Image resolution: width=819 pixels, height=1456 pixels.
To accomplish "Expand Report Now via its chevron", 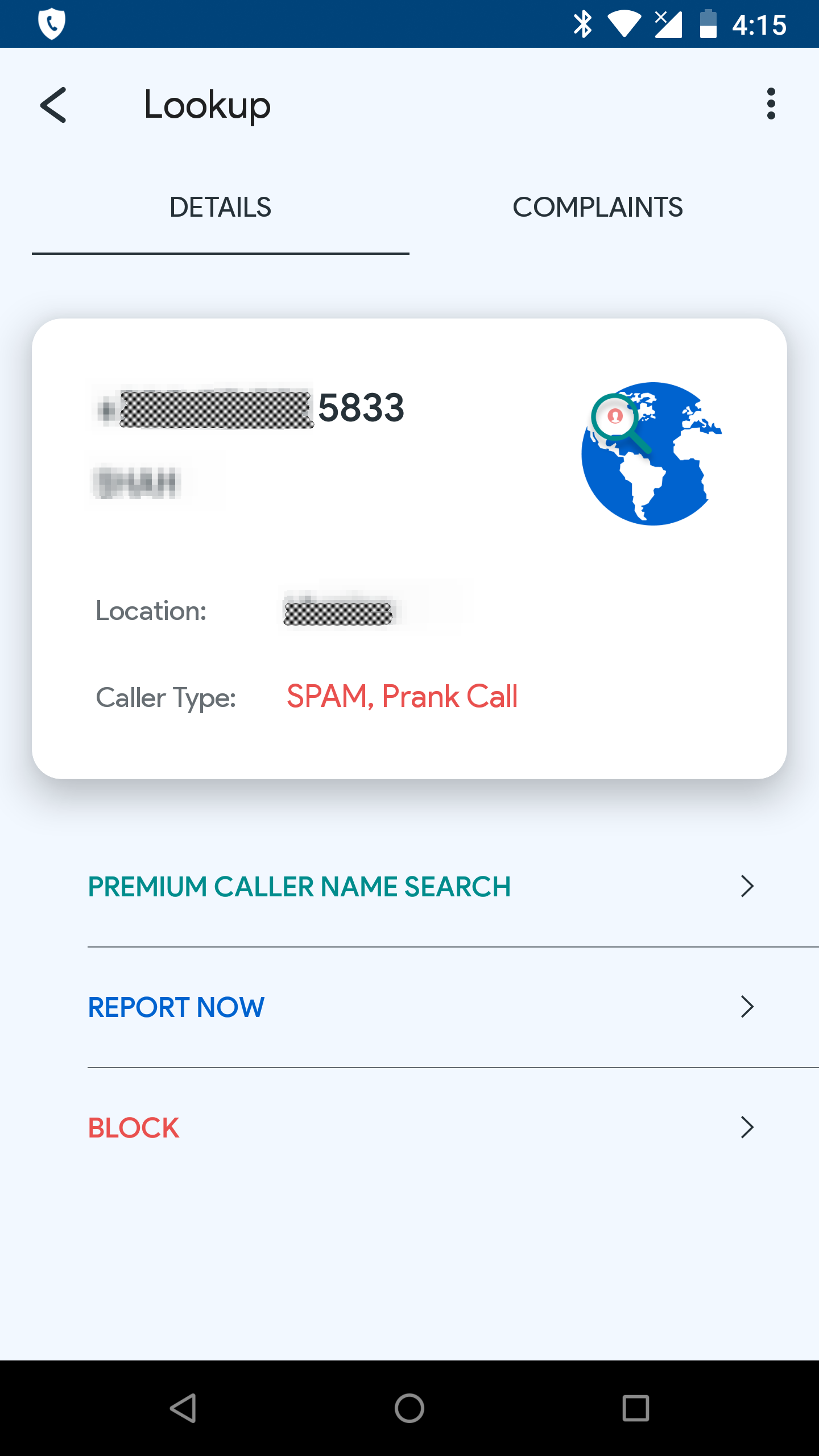I will pyautogui.click(x=747, y=1007).
